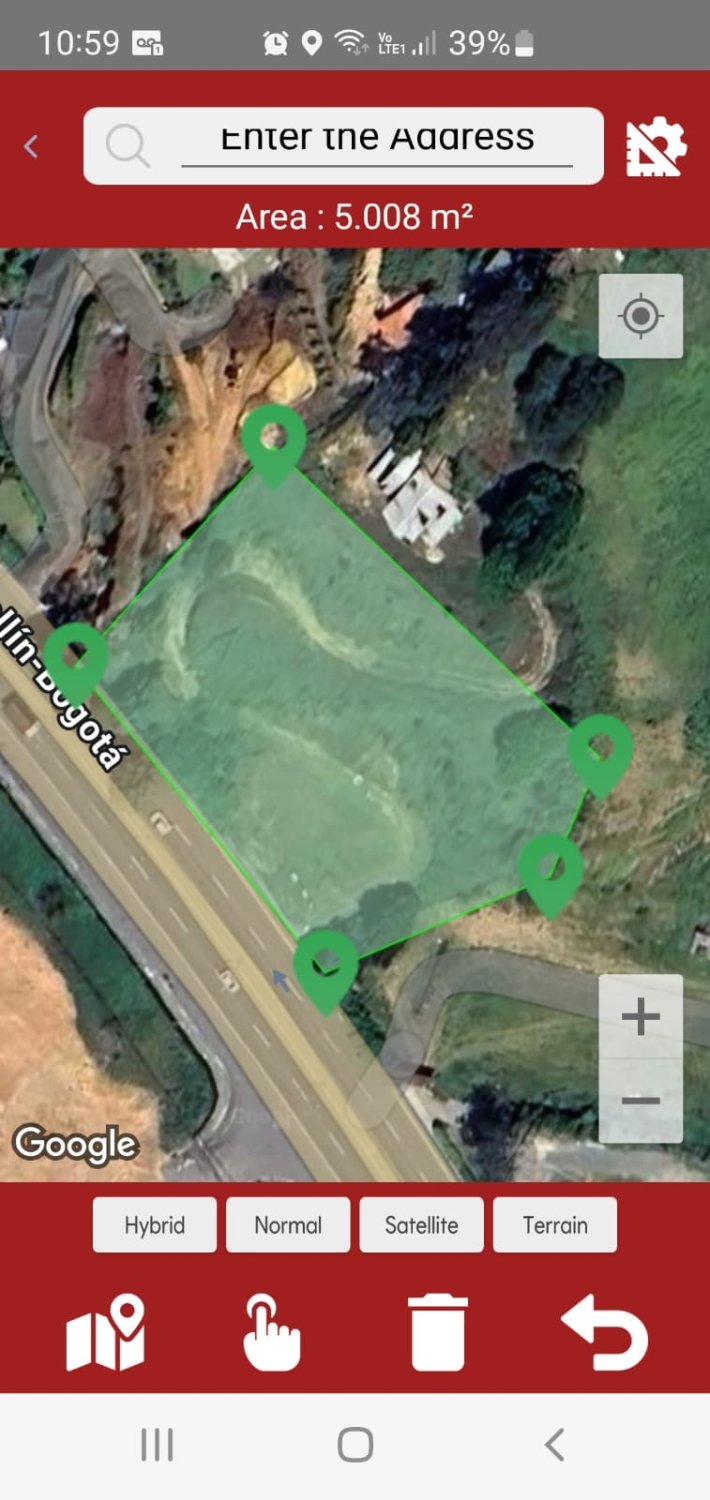Open the measurement settings gear icon

[656, 148]
